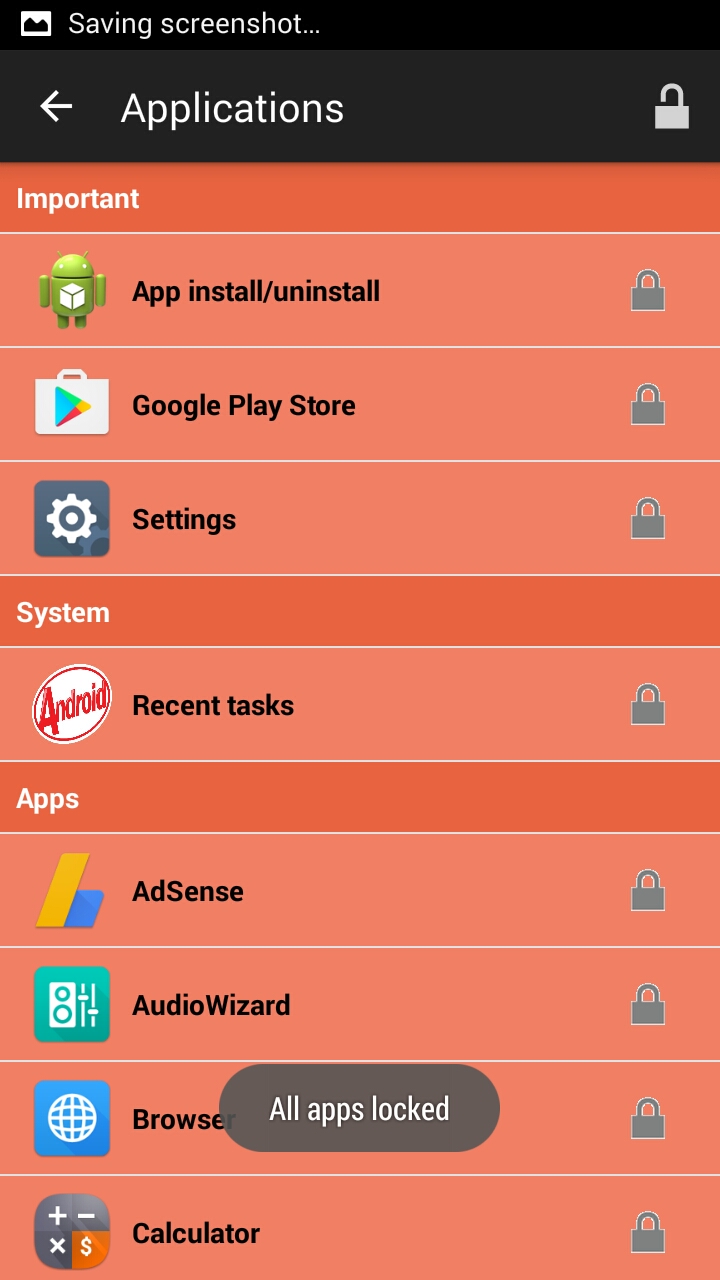The image size is (720, 1280).
Task: Click the Important section header
Action: (x=78, y=198)
